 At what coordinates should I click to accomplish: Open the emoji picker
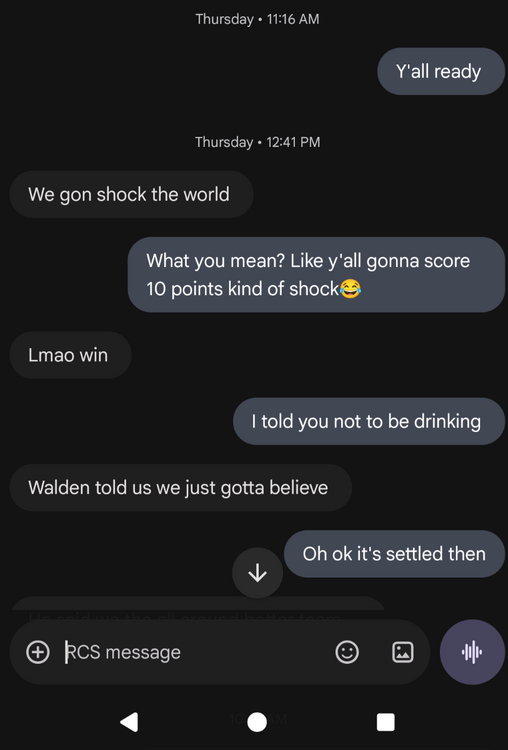347,652
